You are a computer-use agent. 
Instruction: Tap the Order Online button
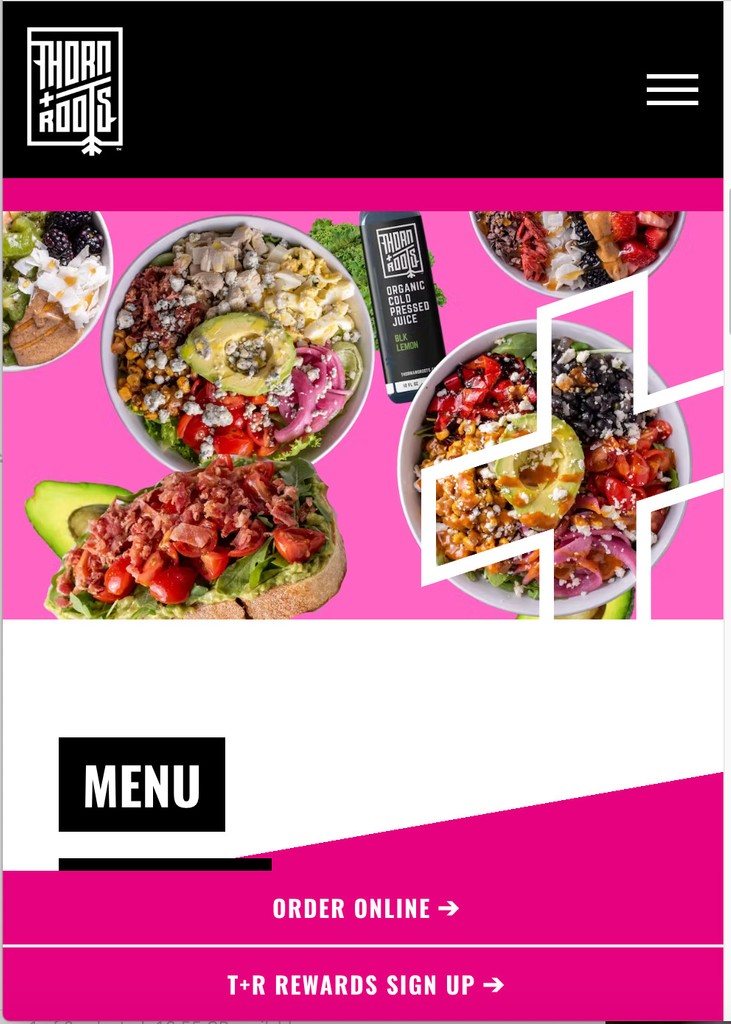tap(365, 908)
